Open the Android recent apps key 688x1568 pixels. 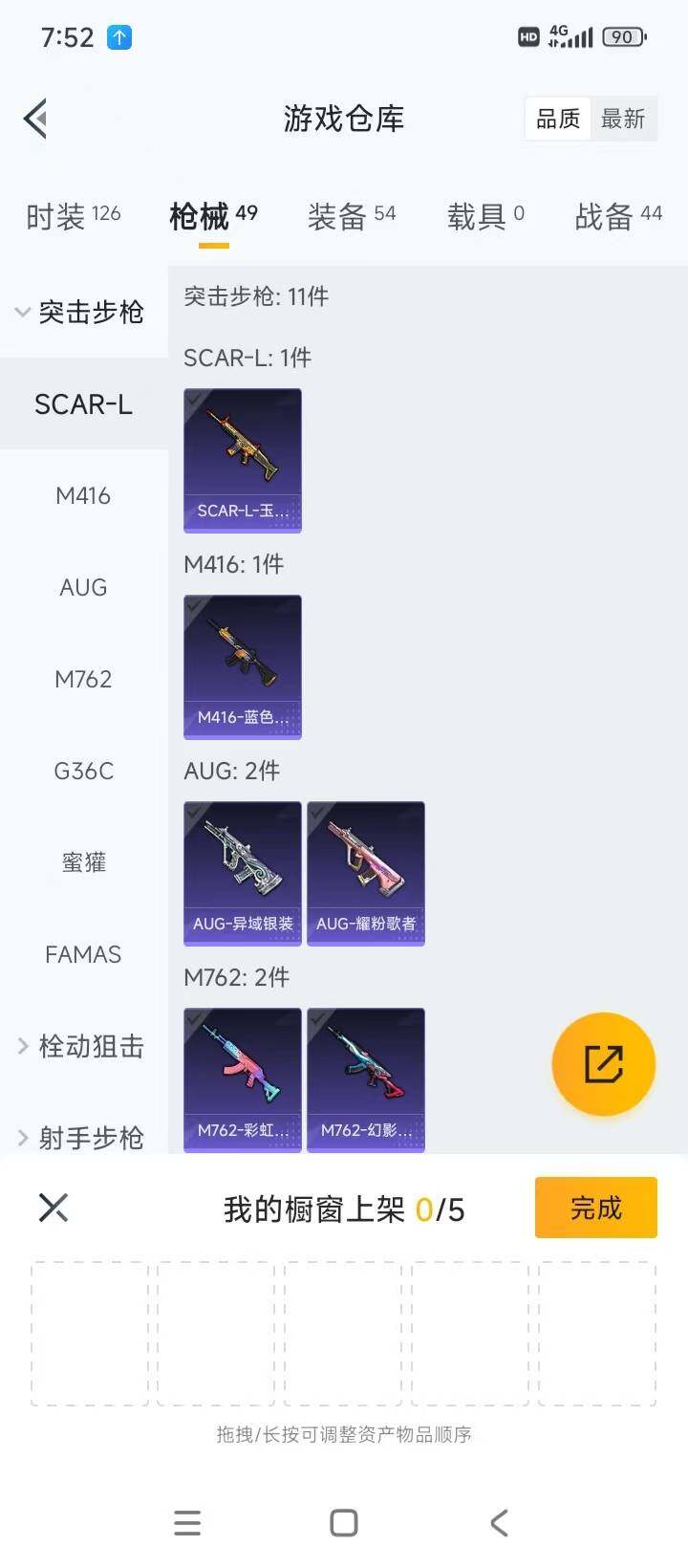(x=187, y=1522)
